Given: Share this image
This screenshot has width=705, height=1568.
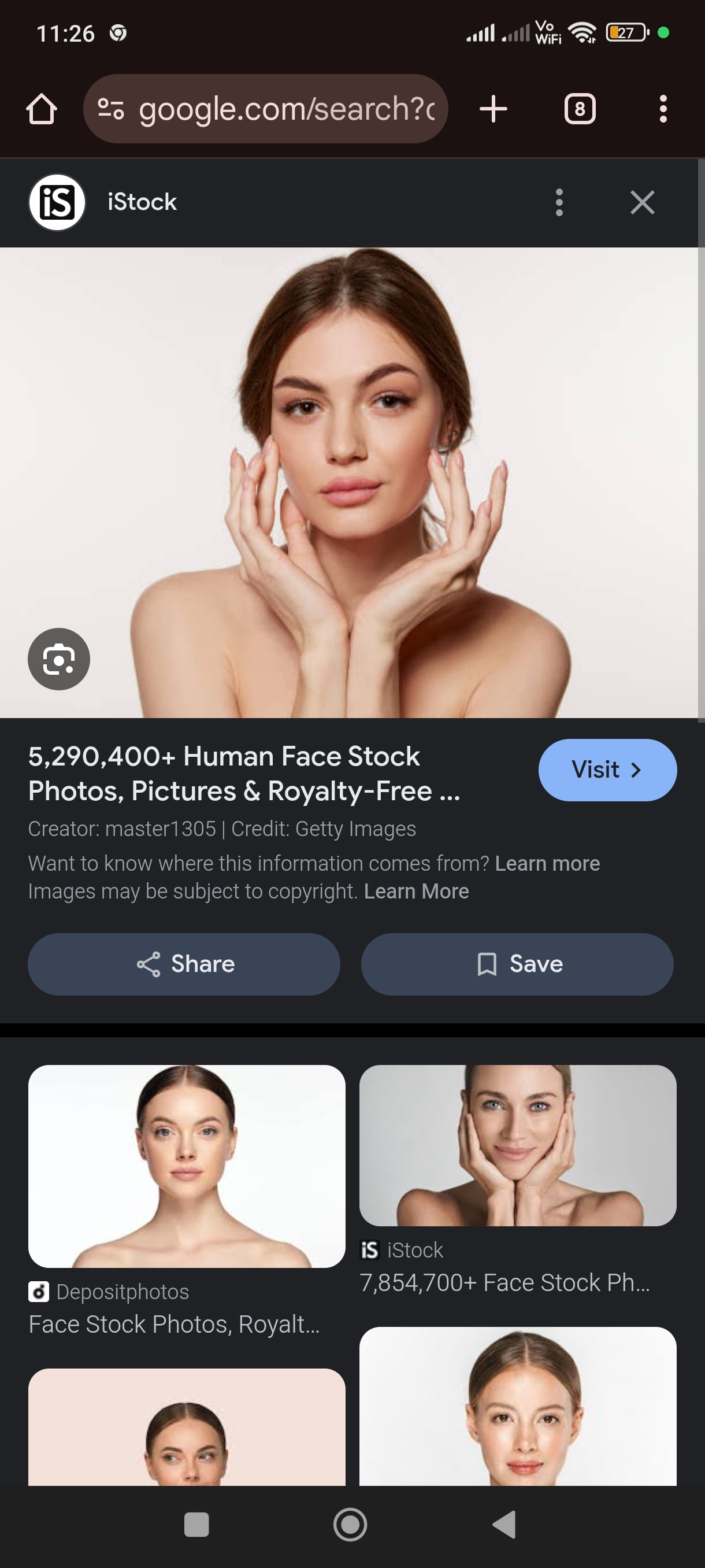Looking at the screenshot, I should coord(184,964).
